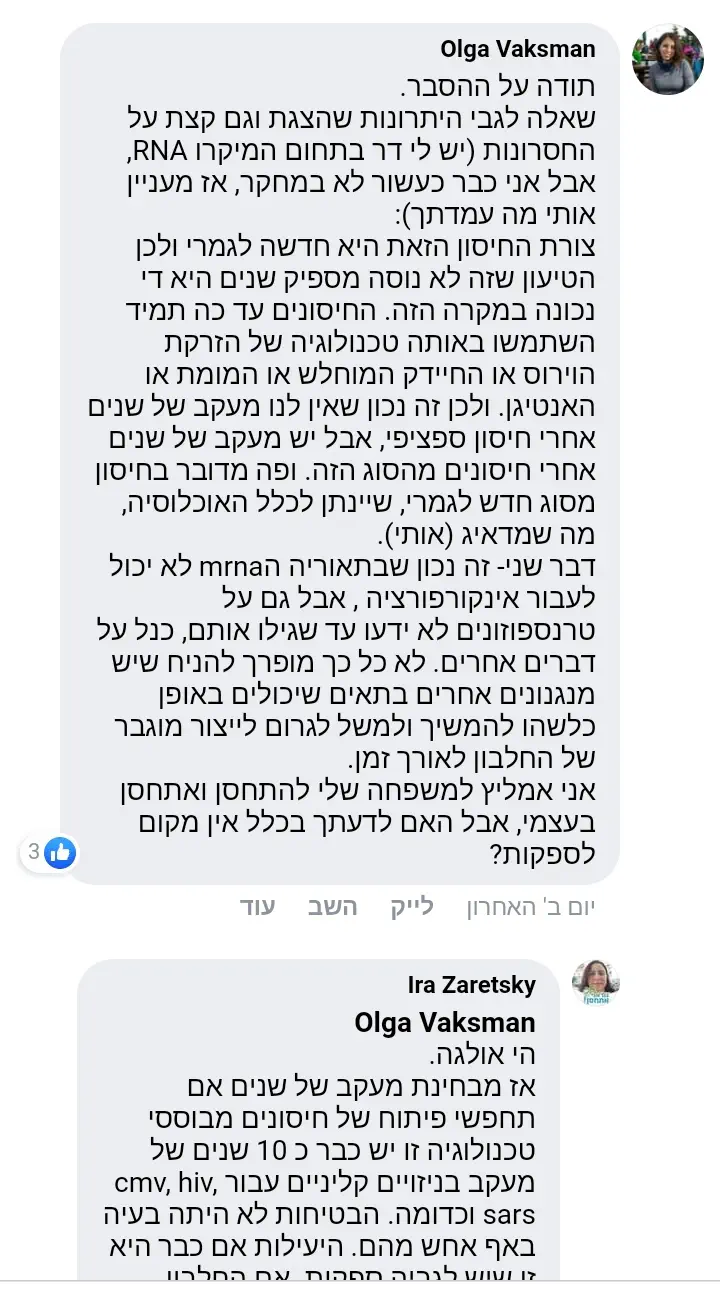Reply to Olga Vaksman's comment
The width and height of the screenshot is (720, 1299).
(x=330, y=907)
